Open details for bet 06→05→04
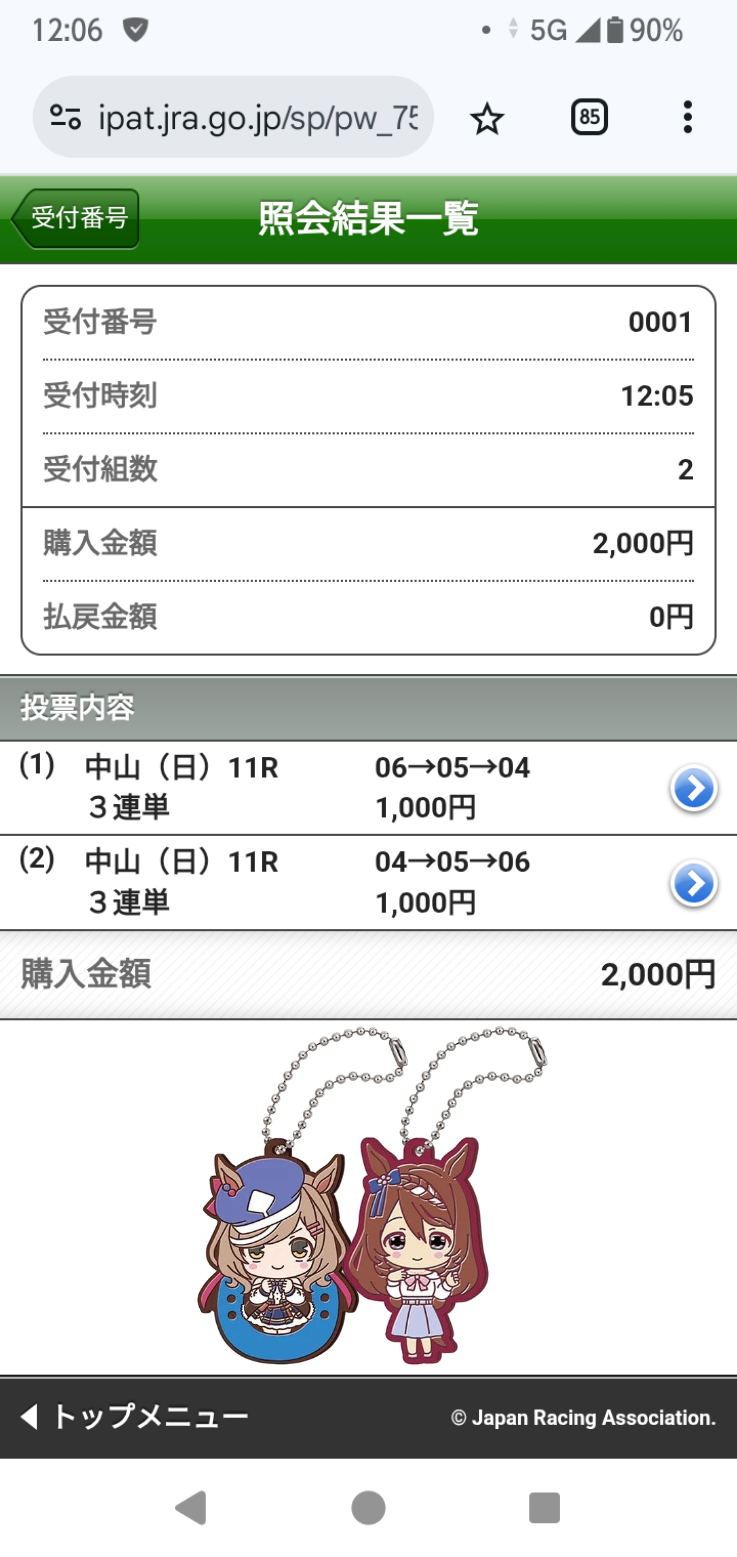Image resolution: width=737 pixels, height=1557 pixels. pos(693,789)
